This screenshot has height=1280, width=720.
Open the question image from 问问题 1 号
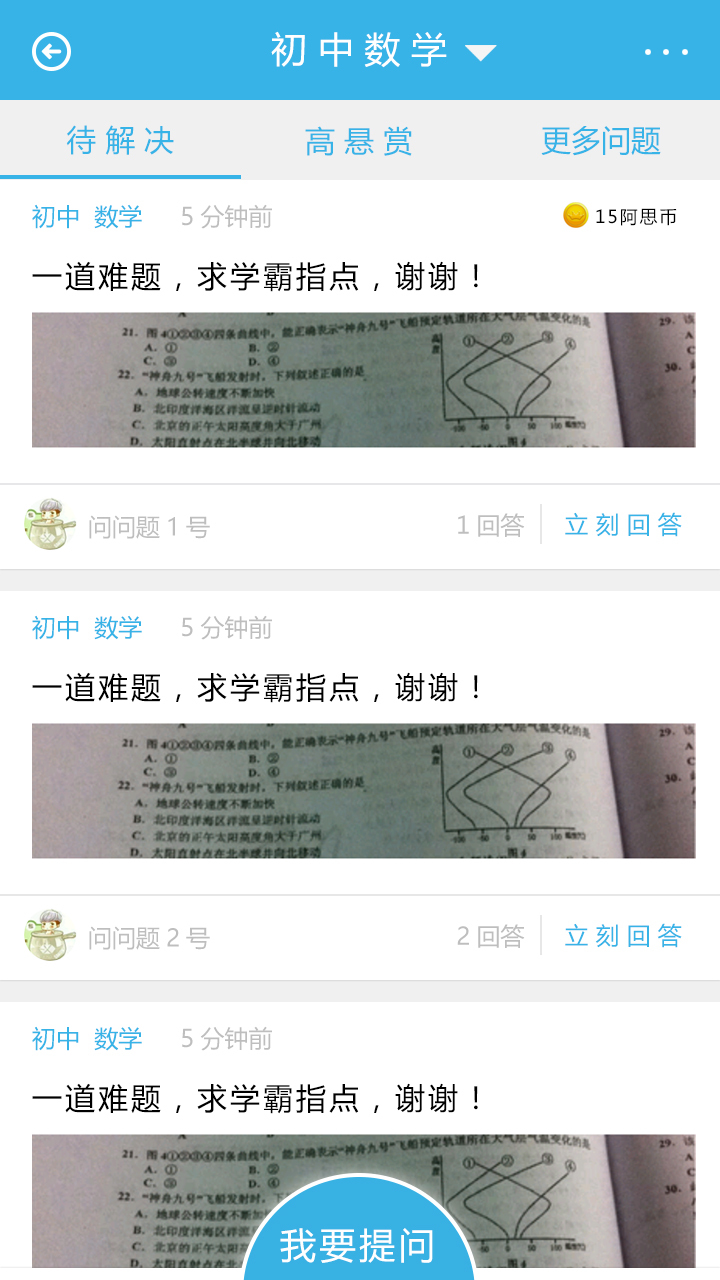tap(363, 380)
